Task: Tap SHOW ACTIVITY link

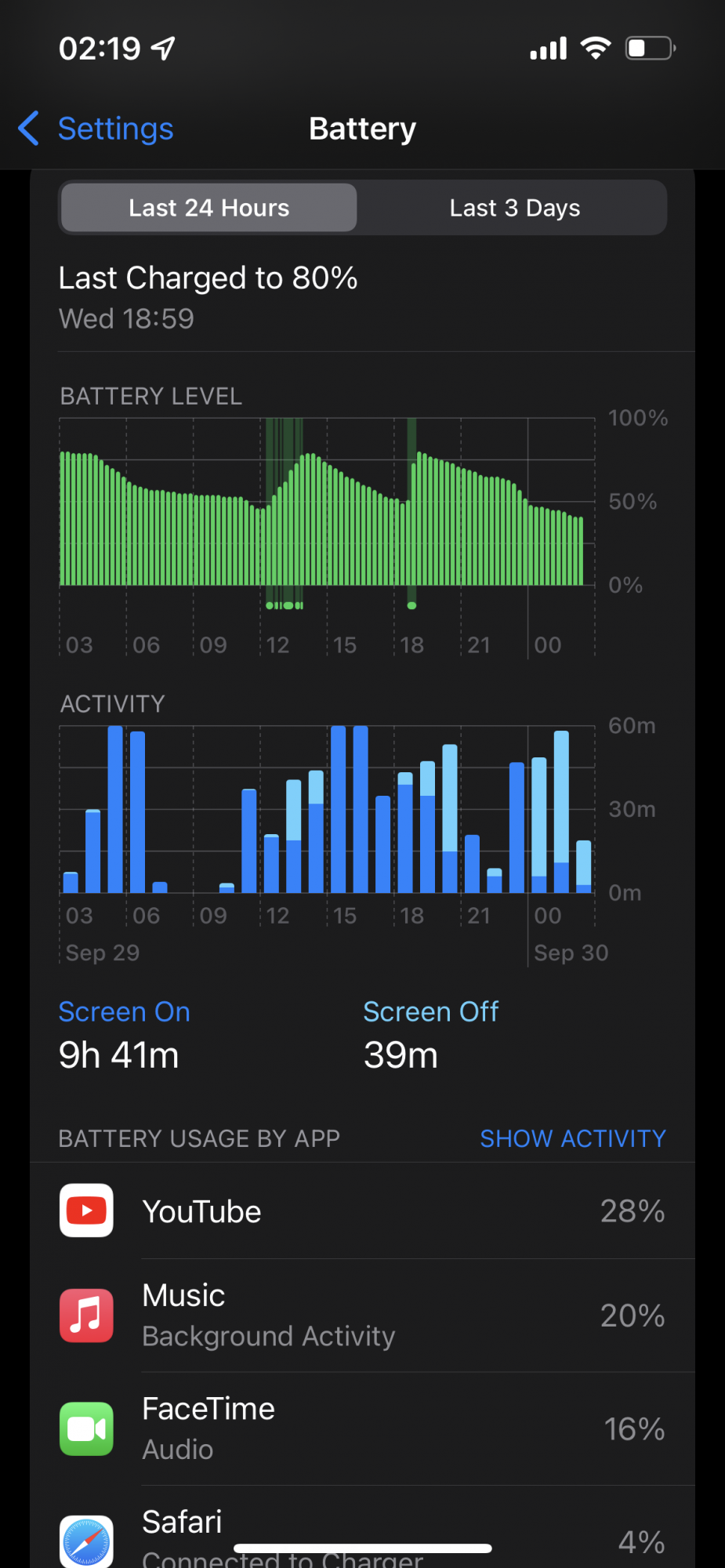Action: pyautogui.click(x=572, y=1138)
